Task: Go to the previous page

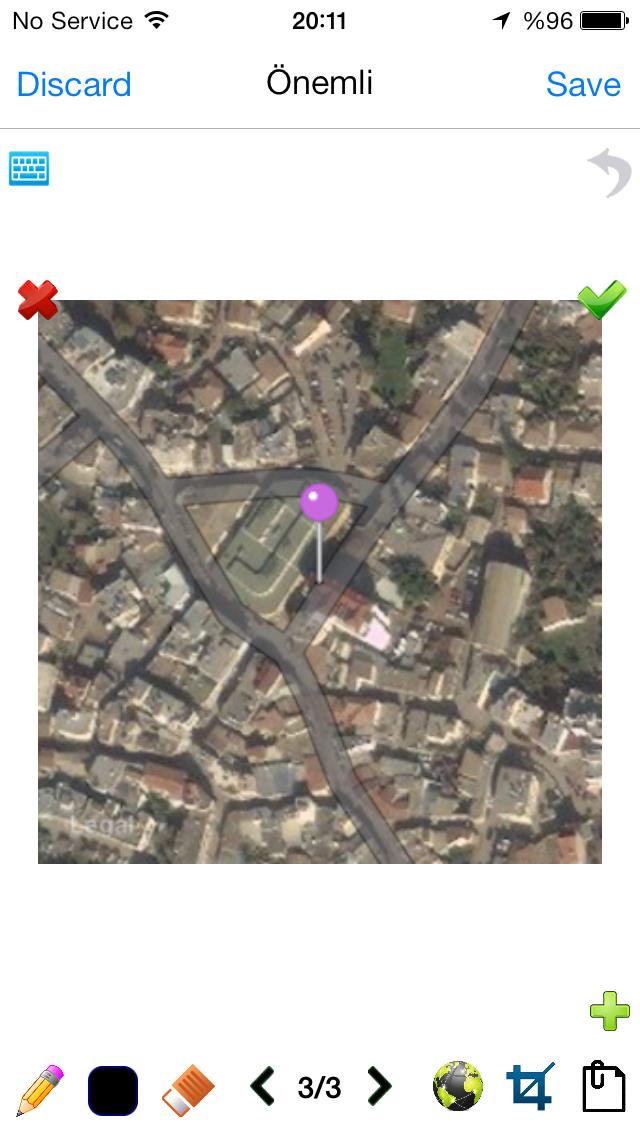Action: click(262, 1086)
